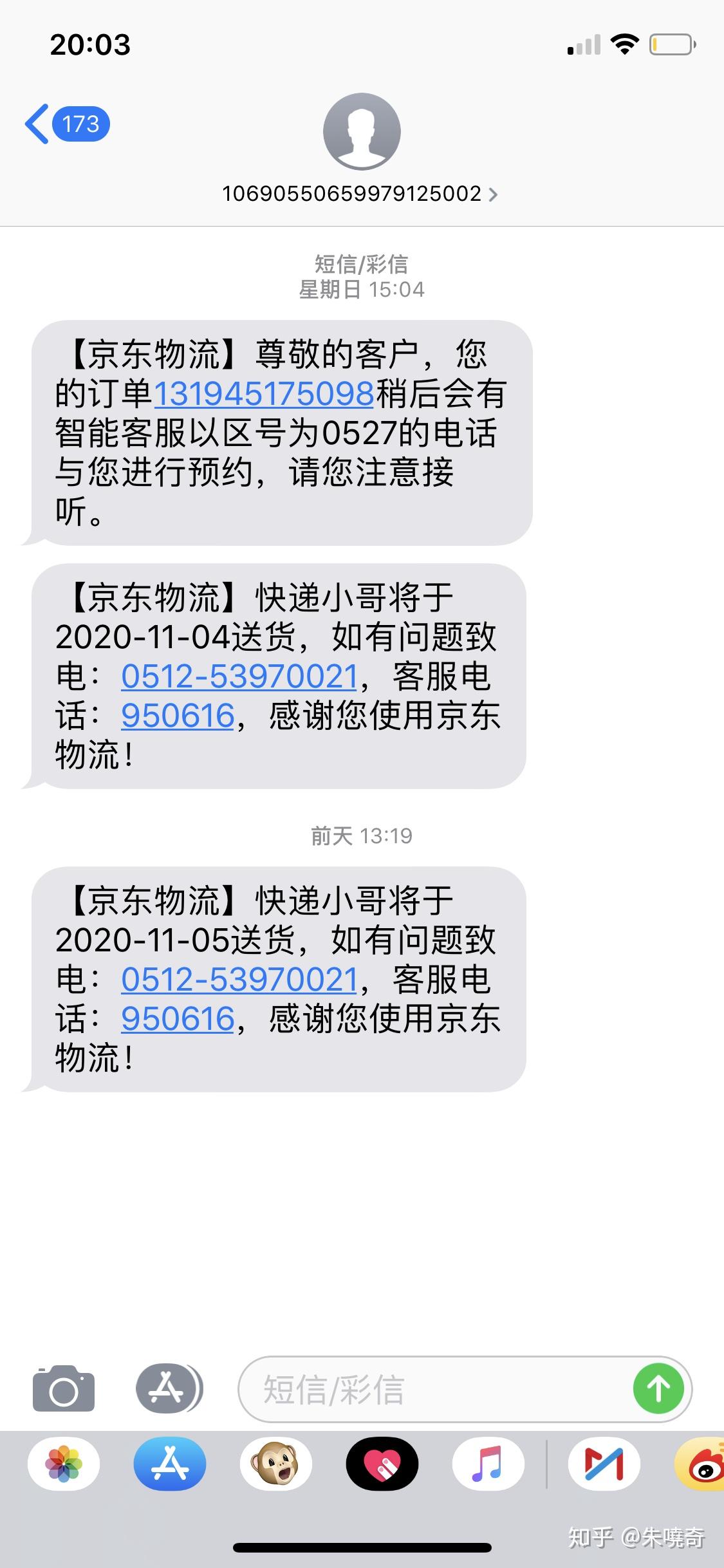This screenshot has width=724, height=1568.
Task: Open the Weibo app in the app strip
Action: [x=701, y=1464]
